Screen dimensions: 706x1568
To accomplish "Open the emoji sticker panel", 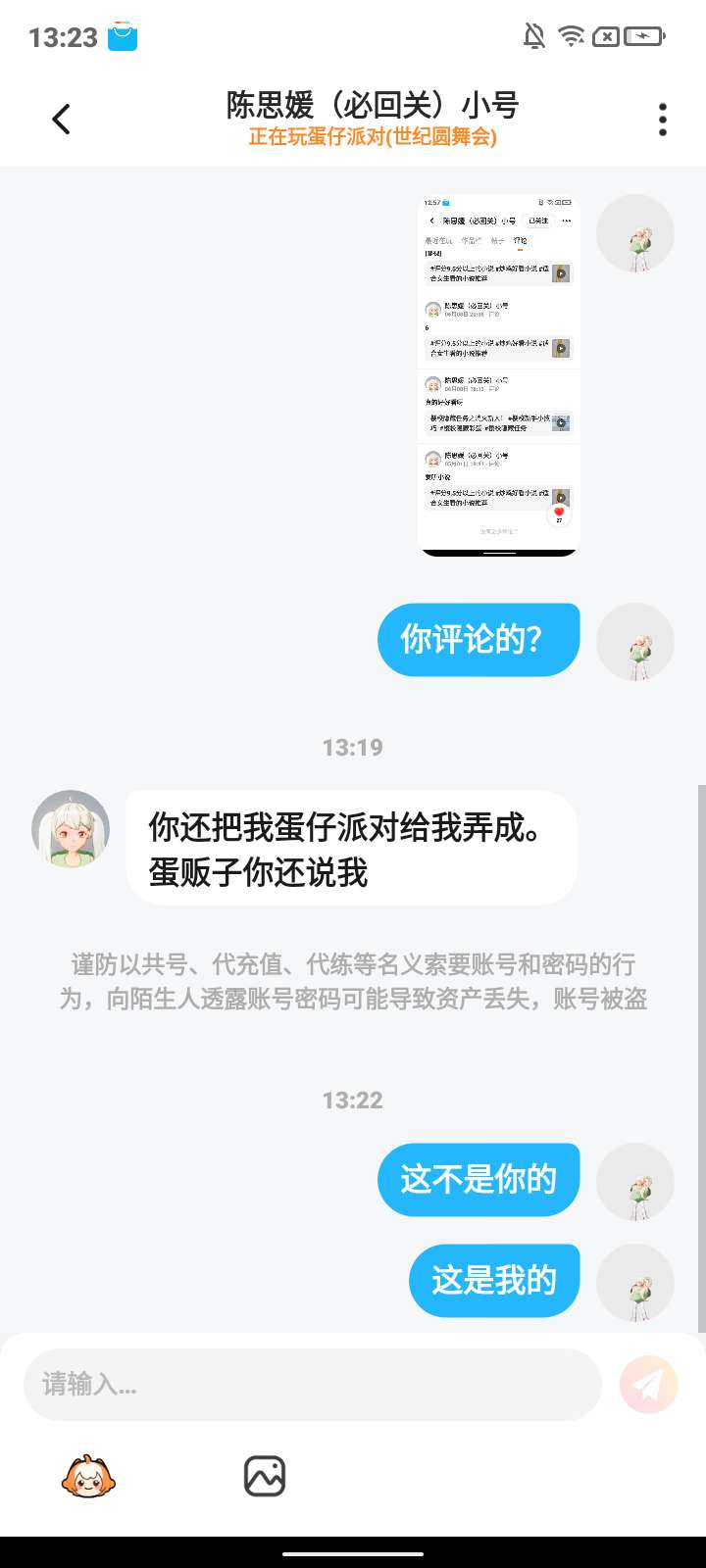I will click(88, 1476).
